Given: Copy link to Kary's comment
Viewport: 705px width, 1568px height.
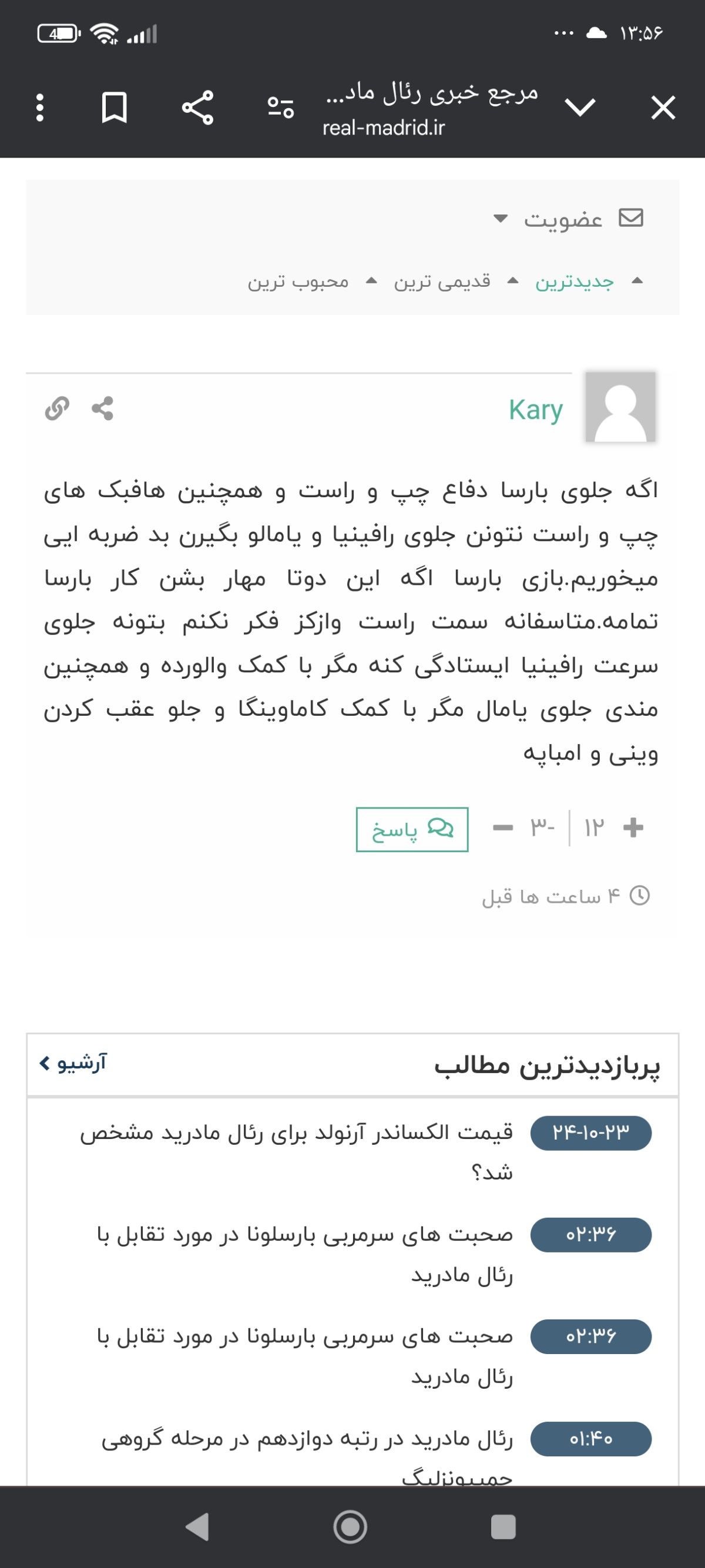Looking at the screenshot, I should [57, 408].
